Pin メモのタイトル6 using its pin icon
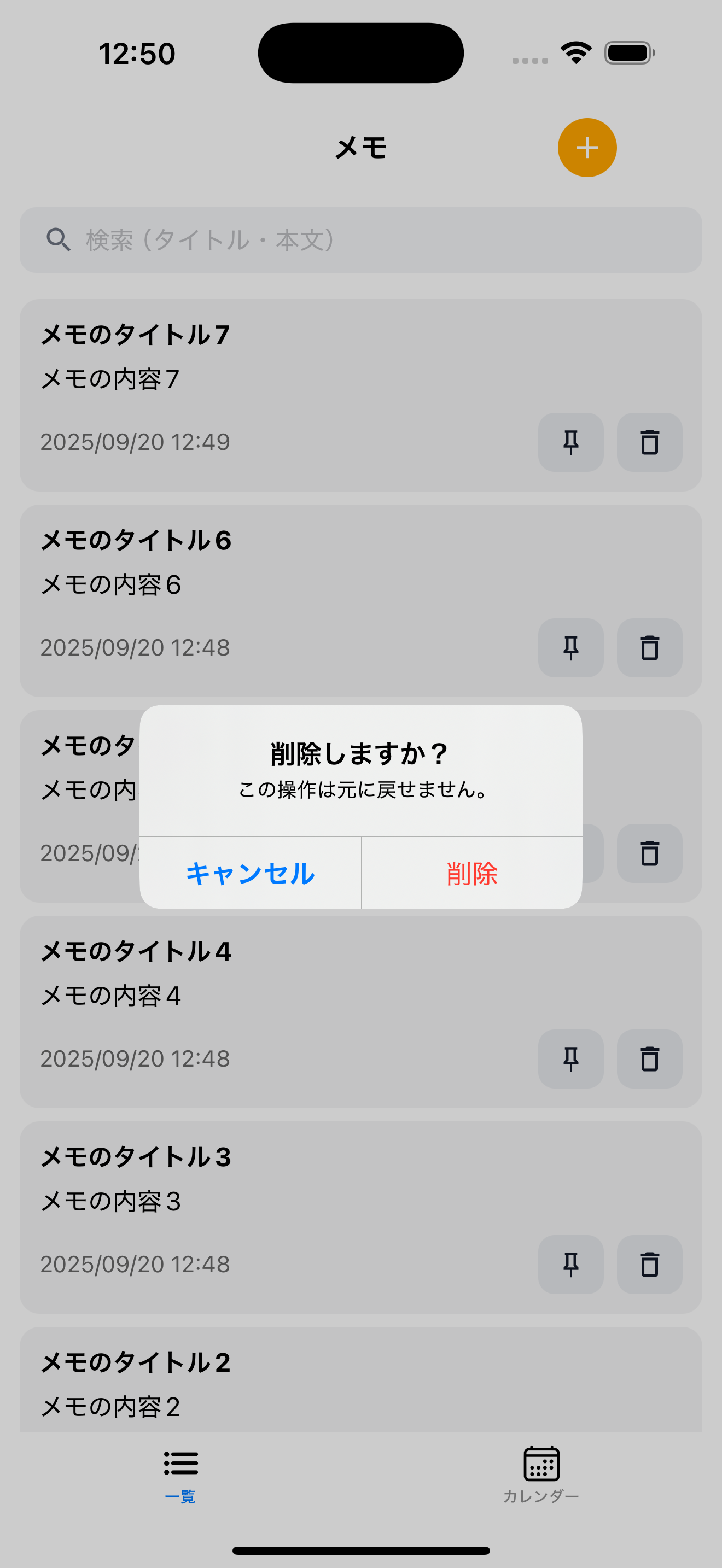The width and height of the screenshot is (722, 1568). (570, 648)
